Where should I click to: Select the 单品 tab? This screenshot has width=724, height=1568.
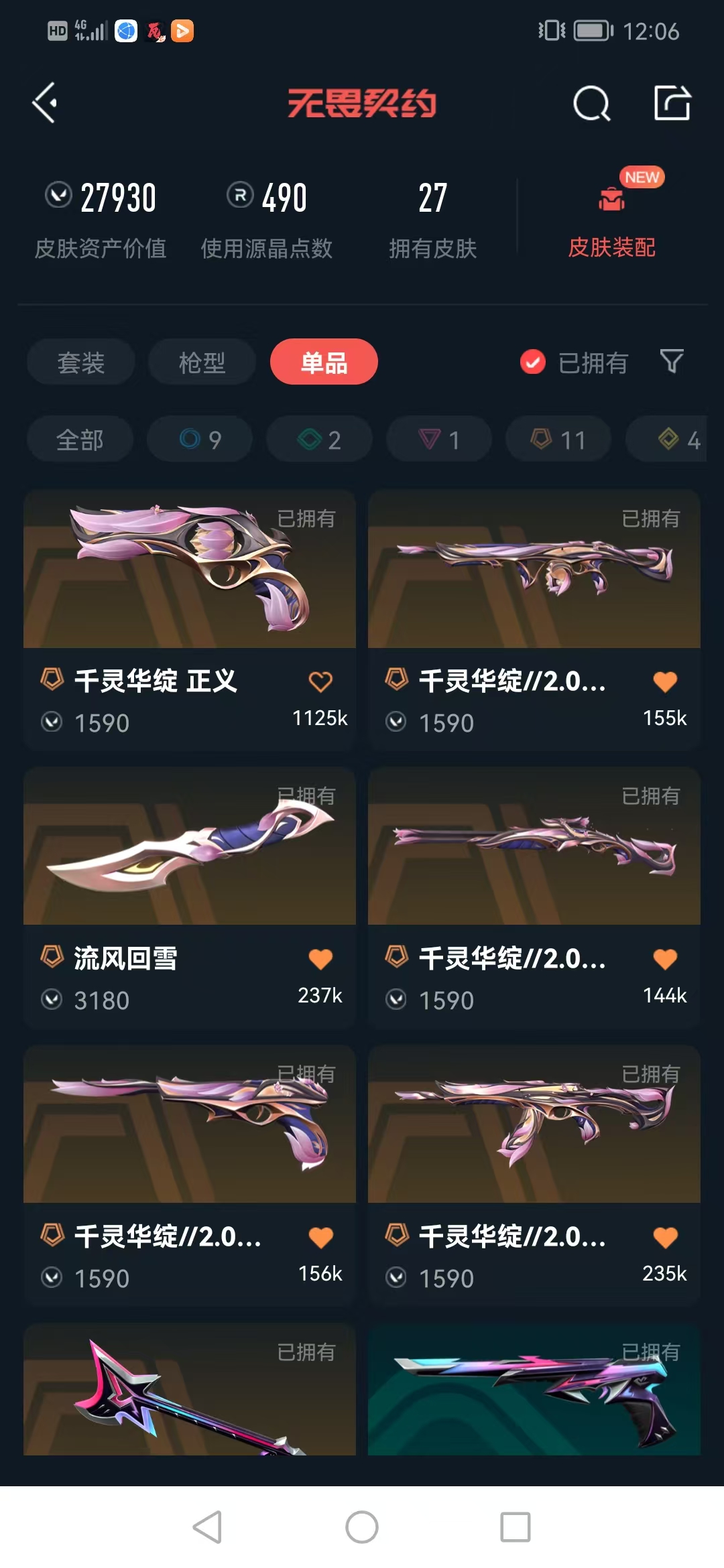coord(324,362)
